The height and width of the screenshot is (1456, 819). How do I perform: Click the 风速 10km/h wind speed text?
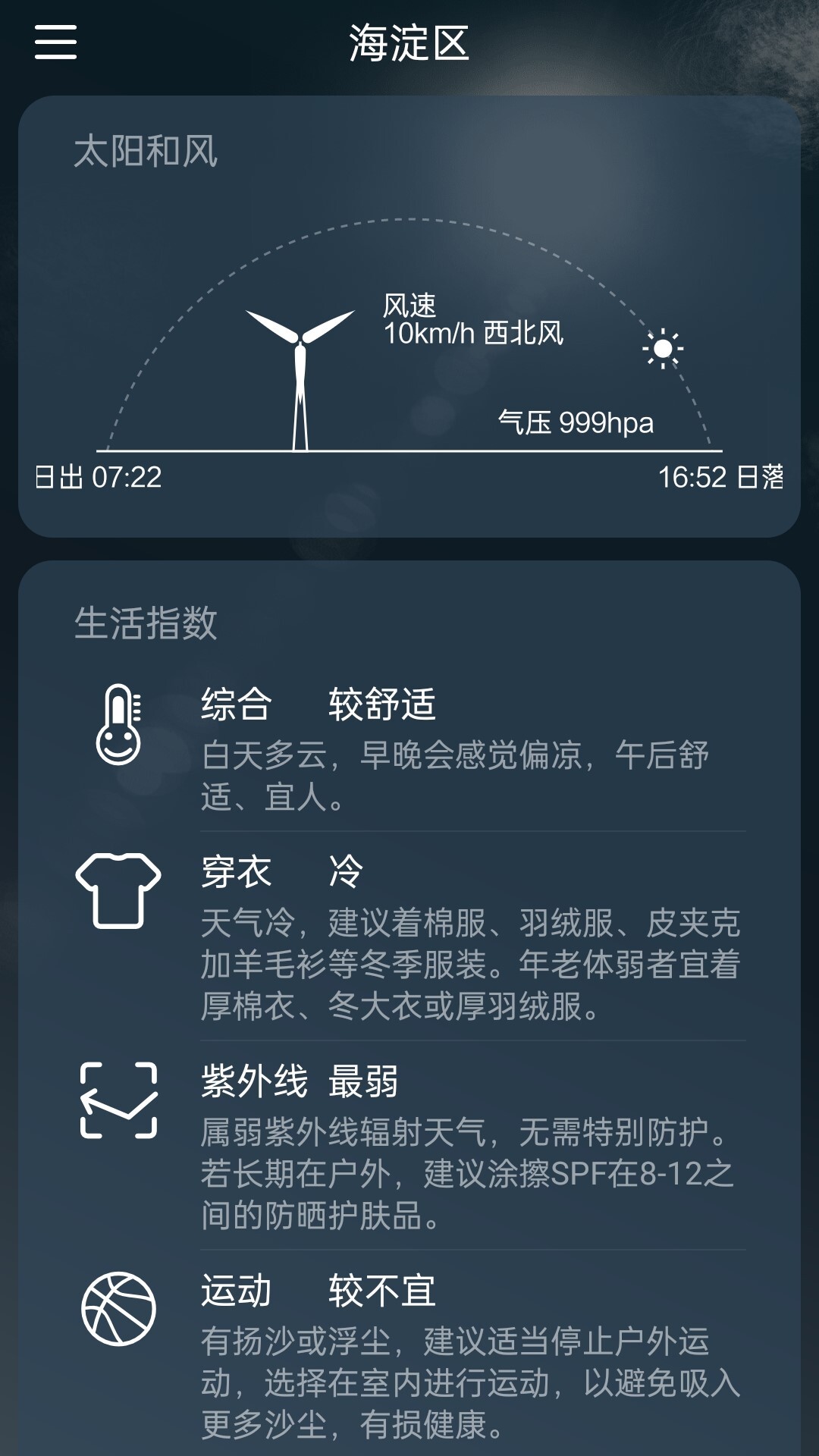pyautogui.click(x=470, y=318)
